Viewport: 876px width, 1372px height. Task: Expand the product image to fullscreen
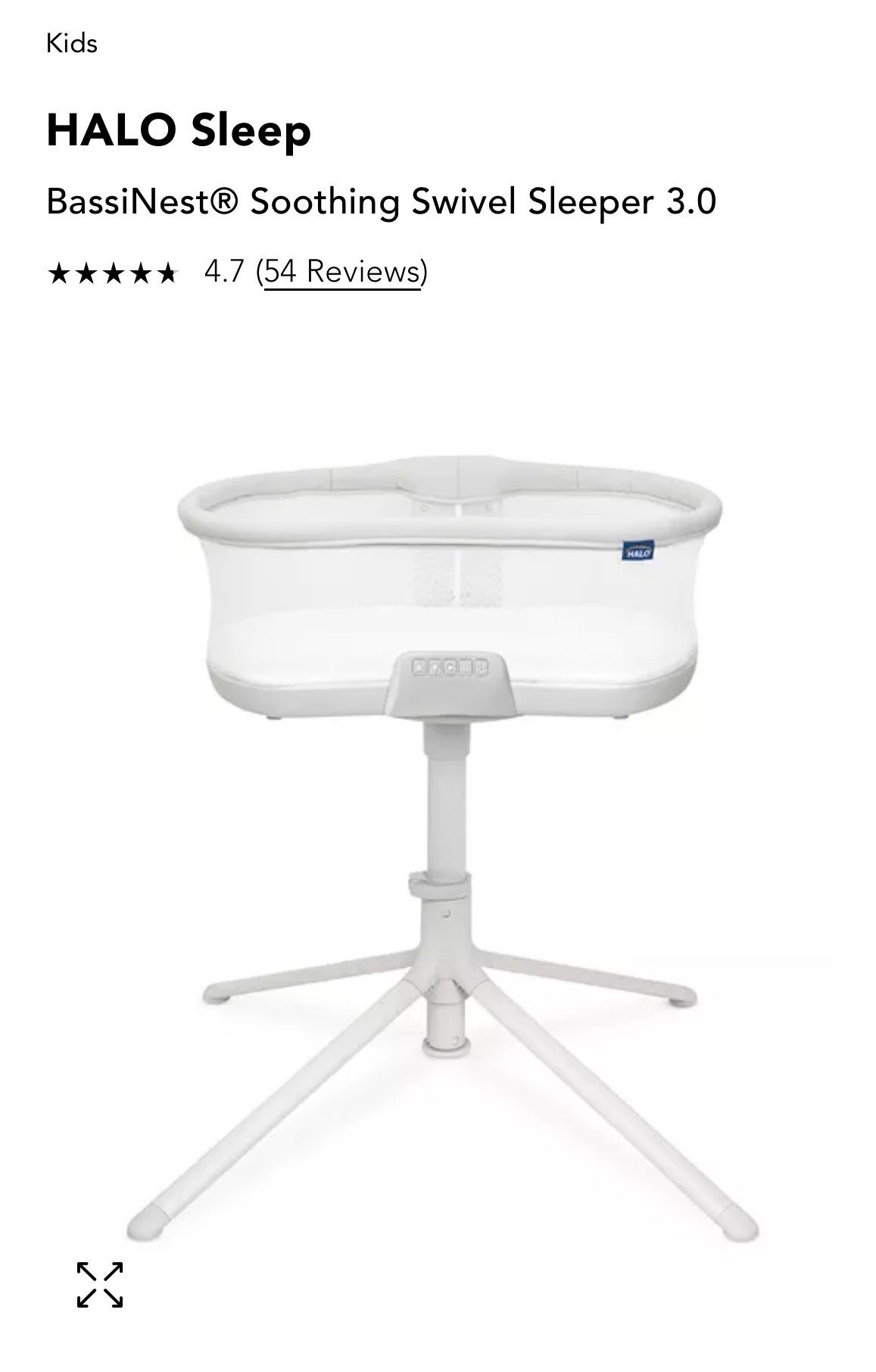[100, 1284]
